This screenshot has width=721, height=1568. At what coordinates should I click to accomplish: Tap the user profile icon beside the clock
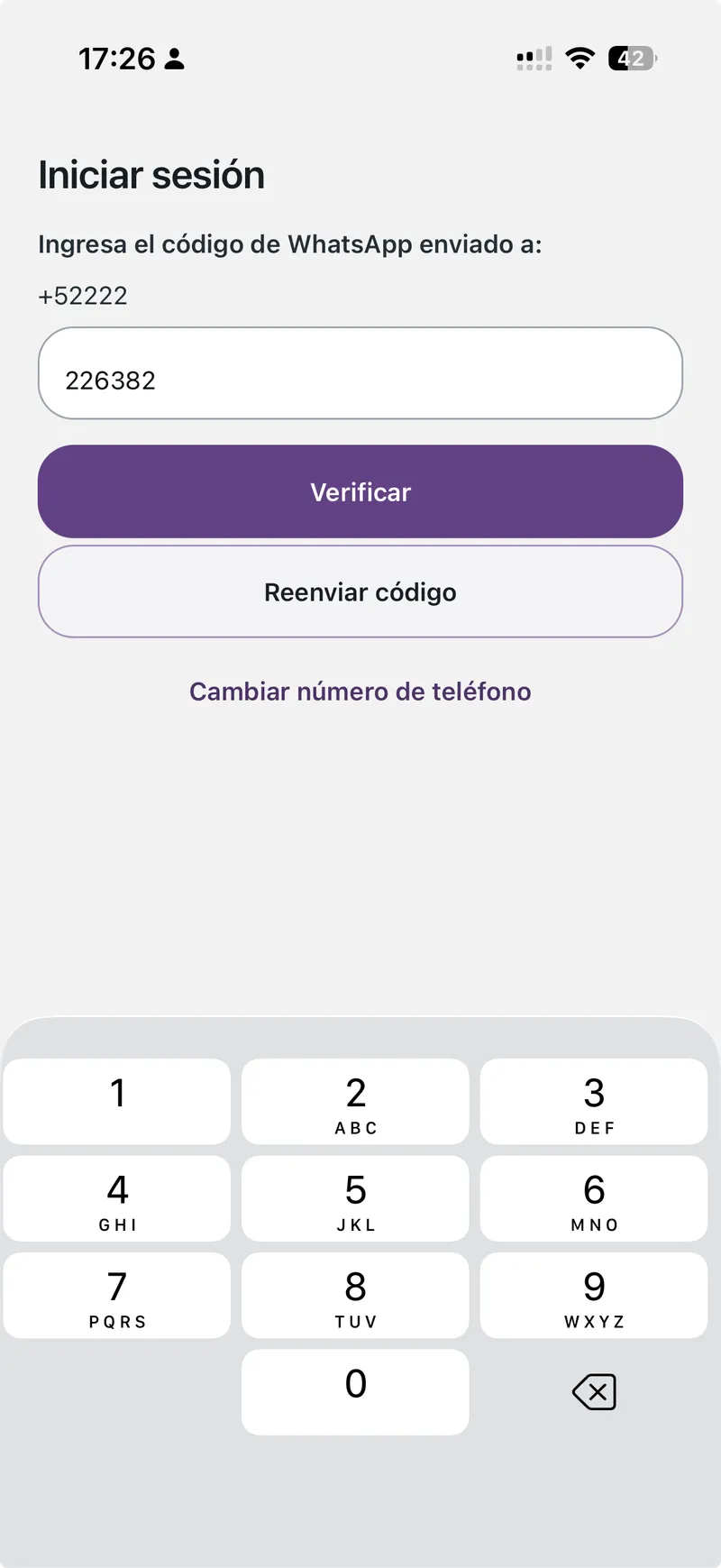(173, 58)
